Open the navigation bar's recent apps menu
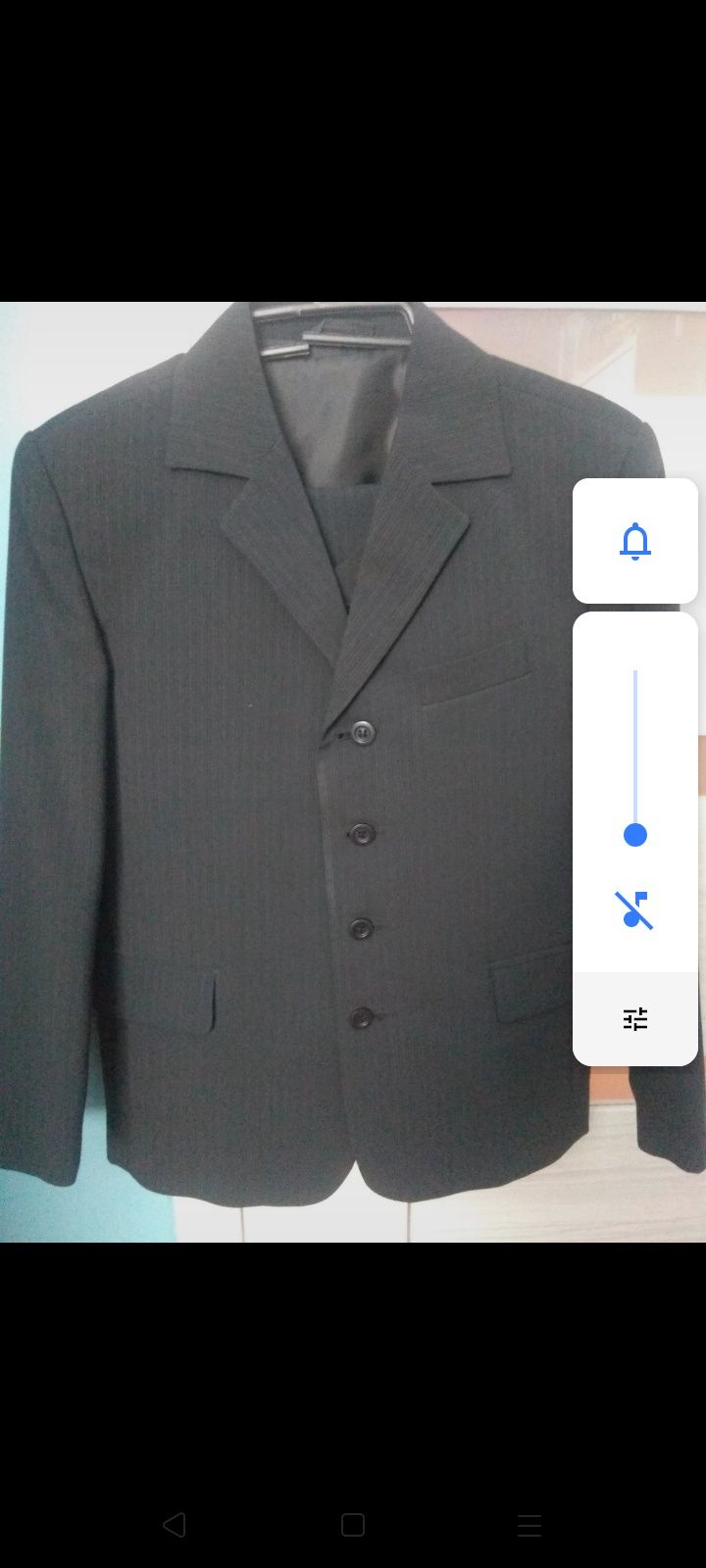The height and width of the screenshot is (1568, 706). coord(529,1524)
